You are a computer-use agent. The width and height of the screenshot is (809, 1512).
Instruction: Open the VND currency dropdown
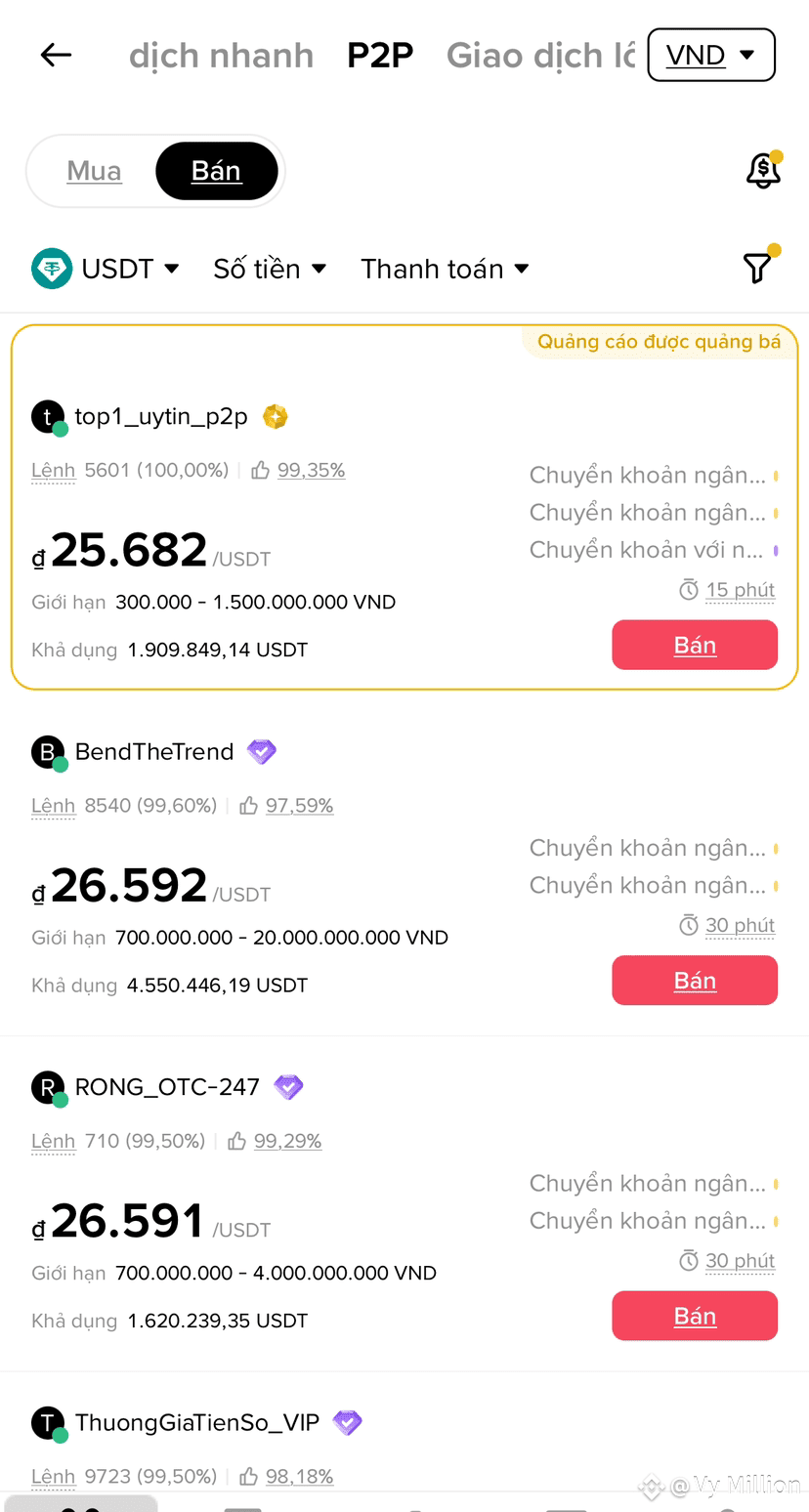click(711, 55)
